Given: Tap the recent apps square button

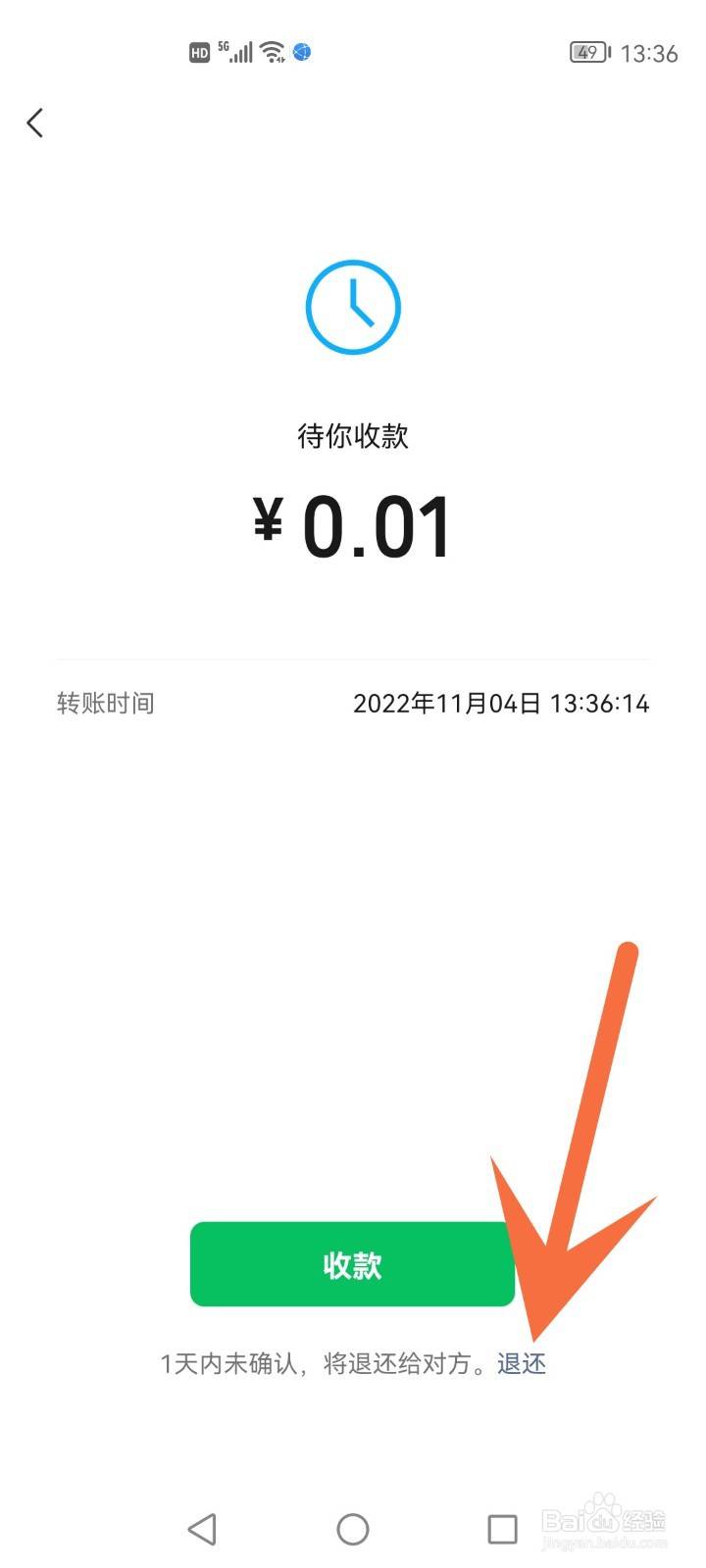Looking at the screenshot, I should (502, 1528).
